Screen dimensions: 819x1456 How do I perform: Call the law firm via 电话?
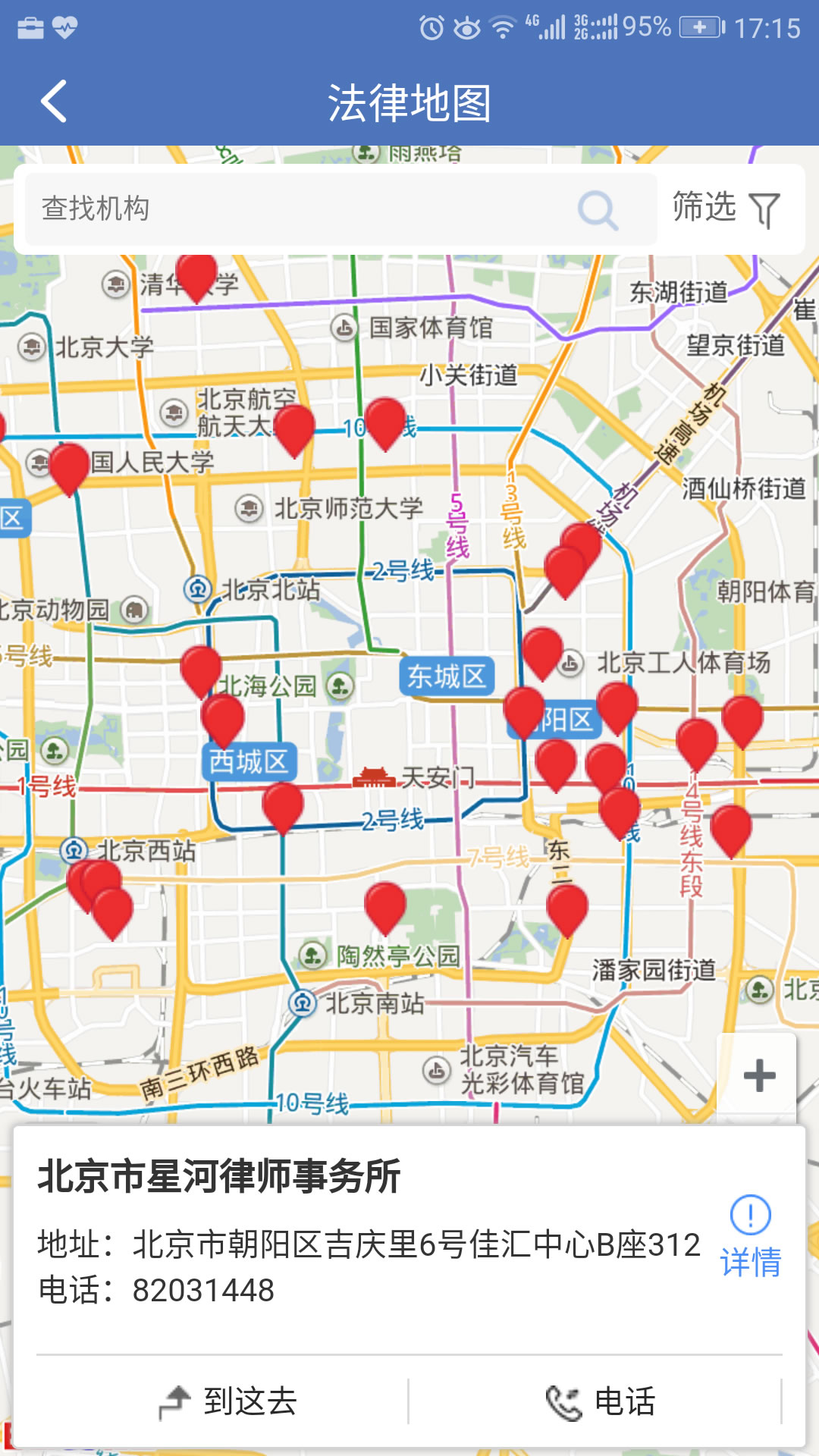(x=601, y=1401)
